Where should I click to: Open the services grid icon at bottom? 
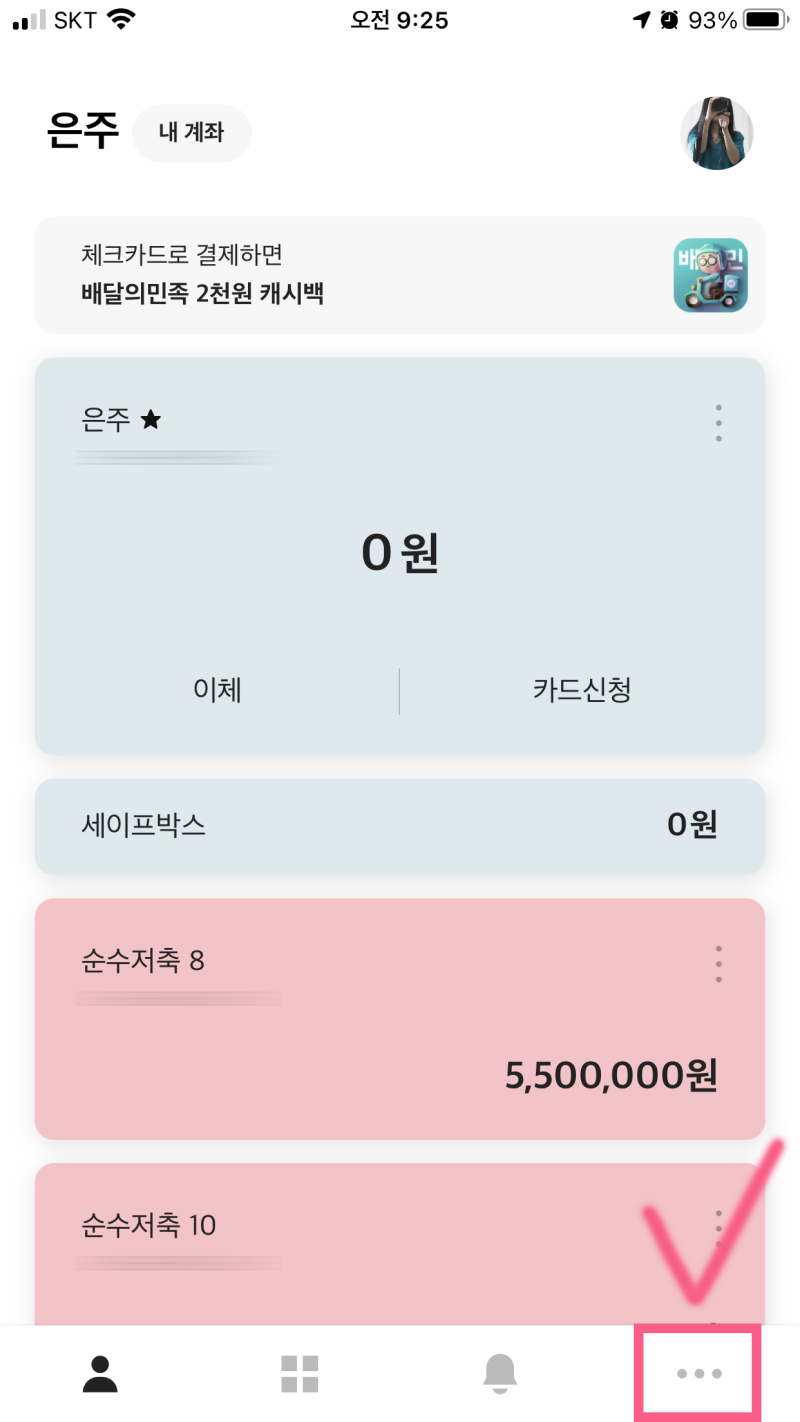coord(299,1373)
